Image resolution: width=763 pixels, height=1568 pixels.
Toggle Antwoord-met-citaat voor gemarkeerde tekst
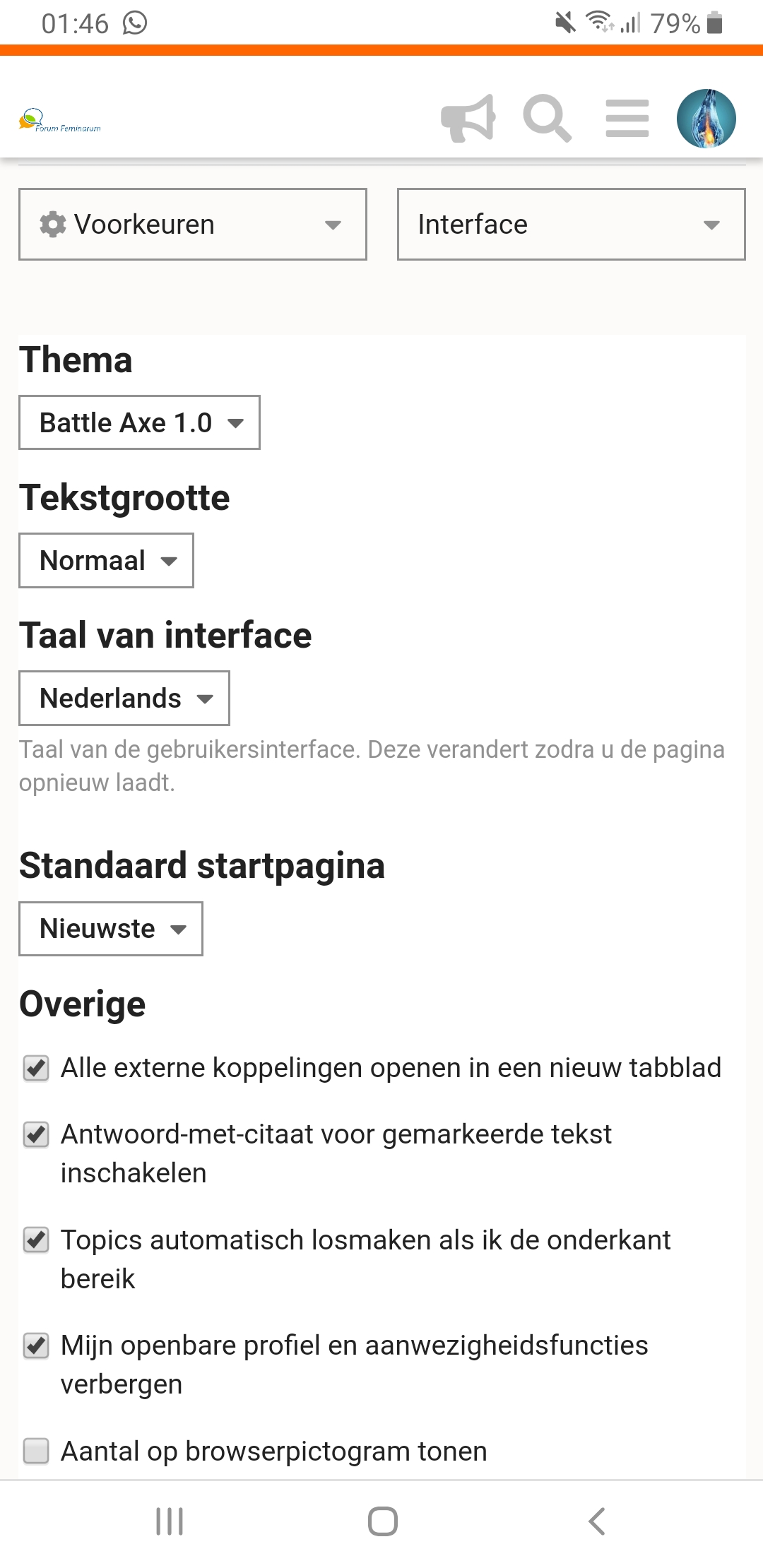click(36, 1134)
